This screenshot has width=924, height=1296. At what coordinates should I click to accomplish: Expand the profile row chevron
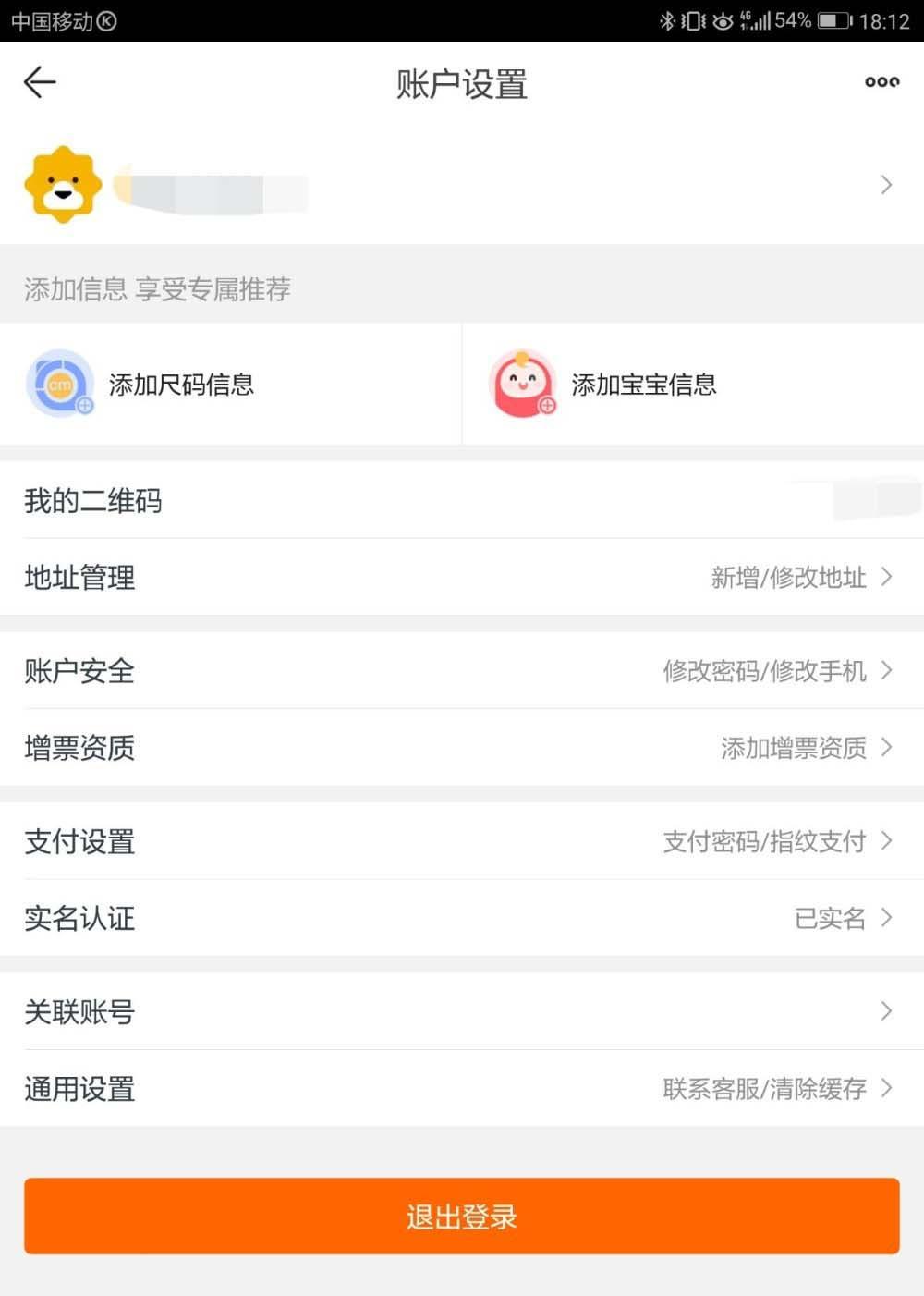[x=886, y=184]
